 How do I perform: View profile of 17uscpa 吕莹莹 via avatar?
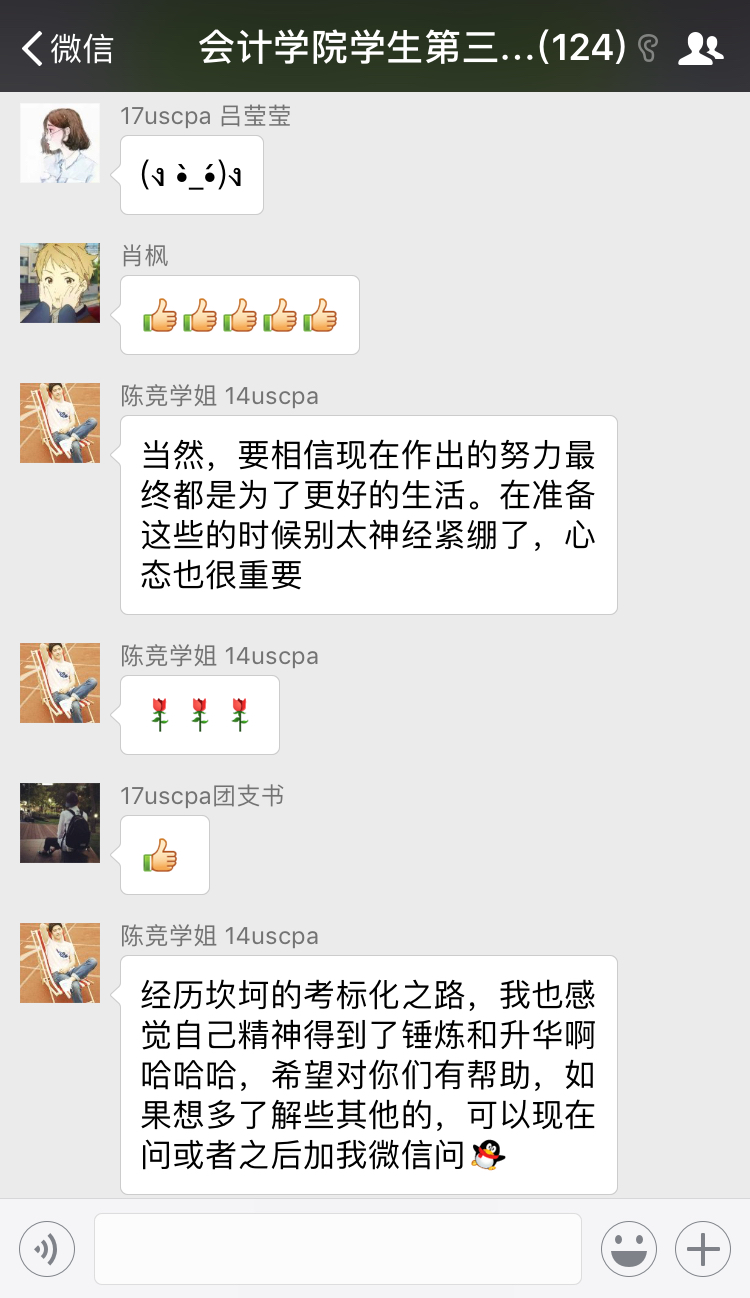click(x=60, y=143)
